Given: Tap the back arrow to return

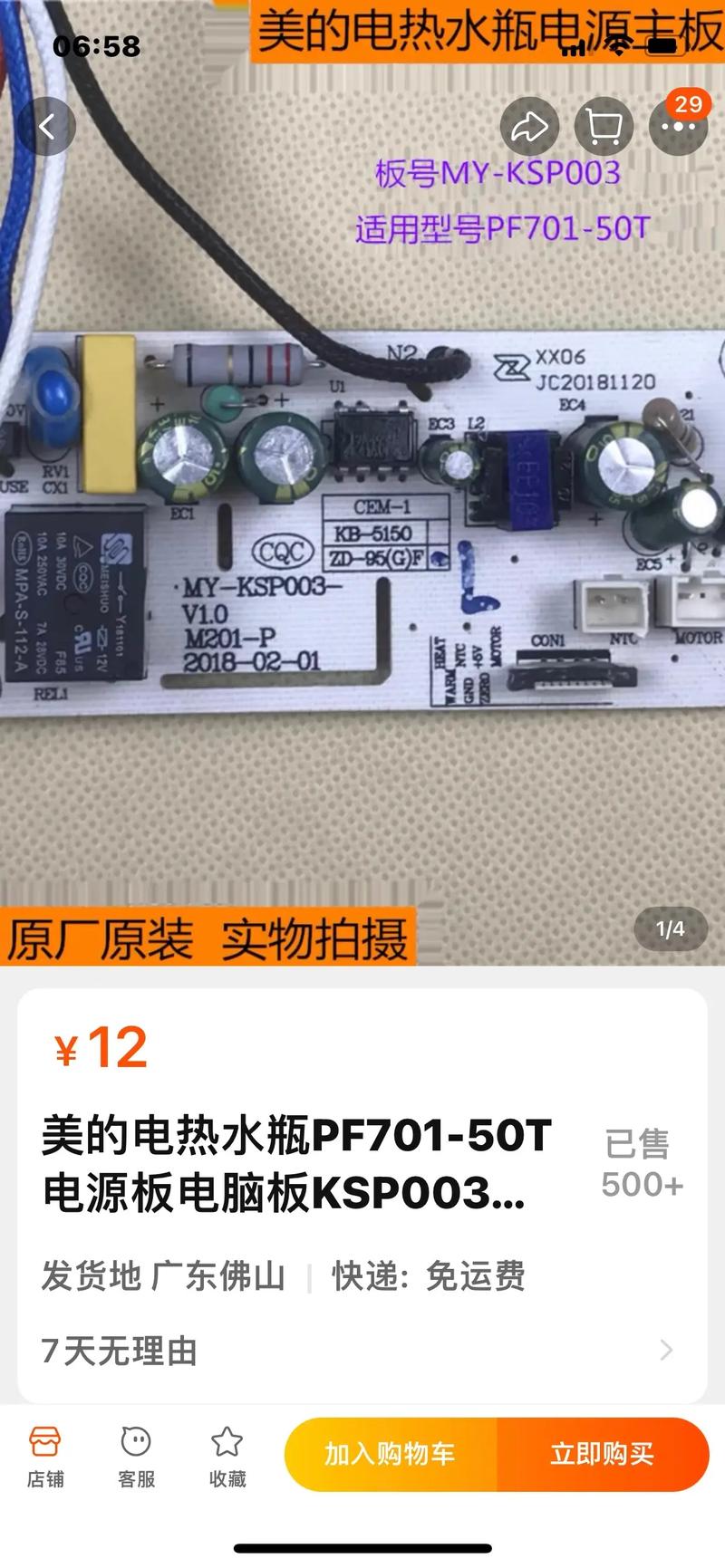Looking at the screenshot, I should point(50,127).
